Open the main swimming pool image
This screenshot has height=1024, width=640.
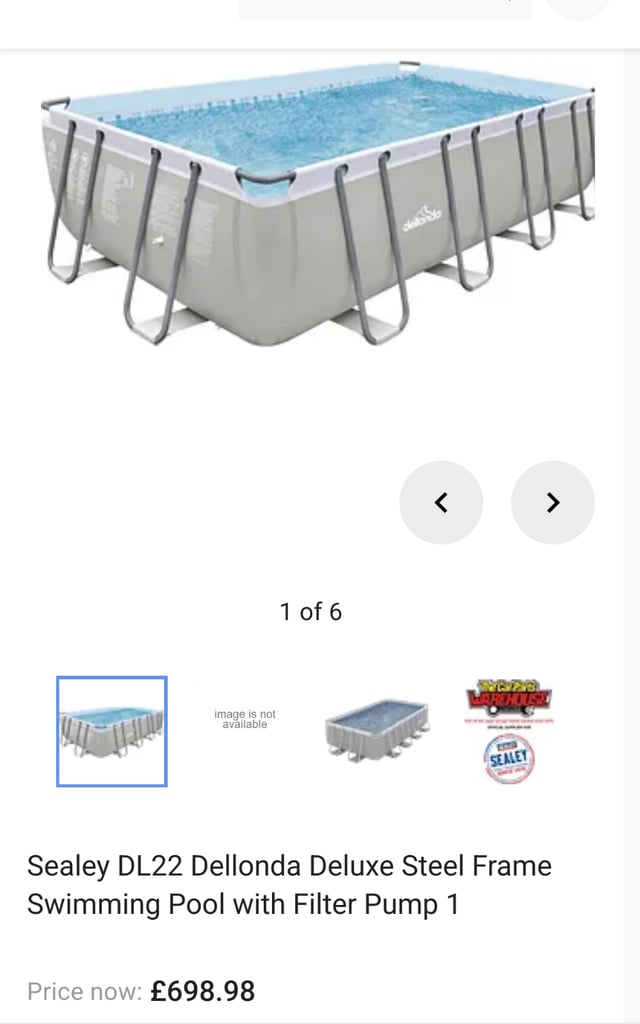coord(317,202)
